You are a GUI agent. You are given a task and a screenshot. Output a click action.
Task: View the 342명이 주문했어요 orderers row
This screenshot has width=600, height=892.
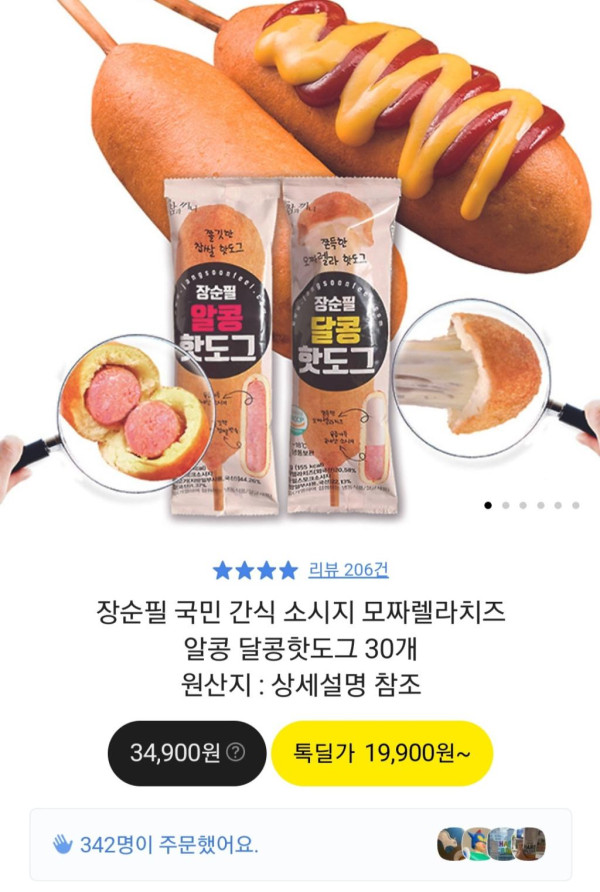pos(300,845)
